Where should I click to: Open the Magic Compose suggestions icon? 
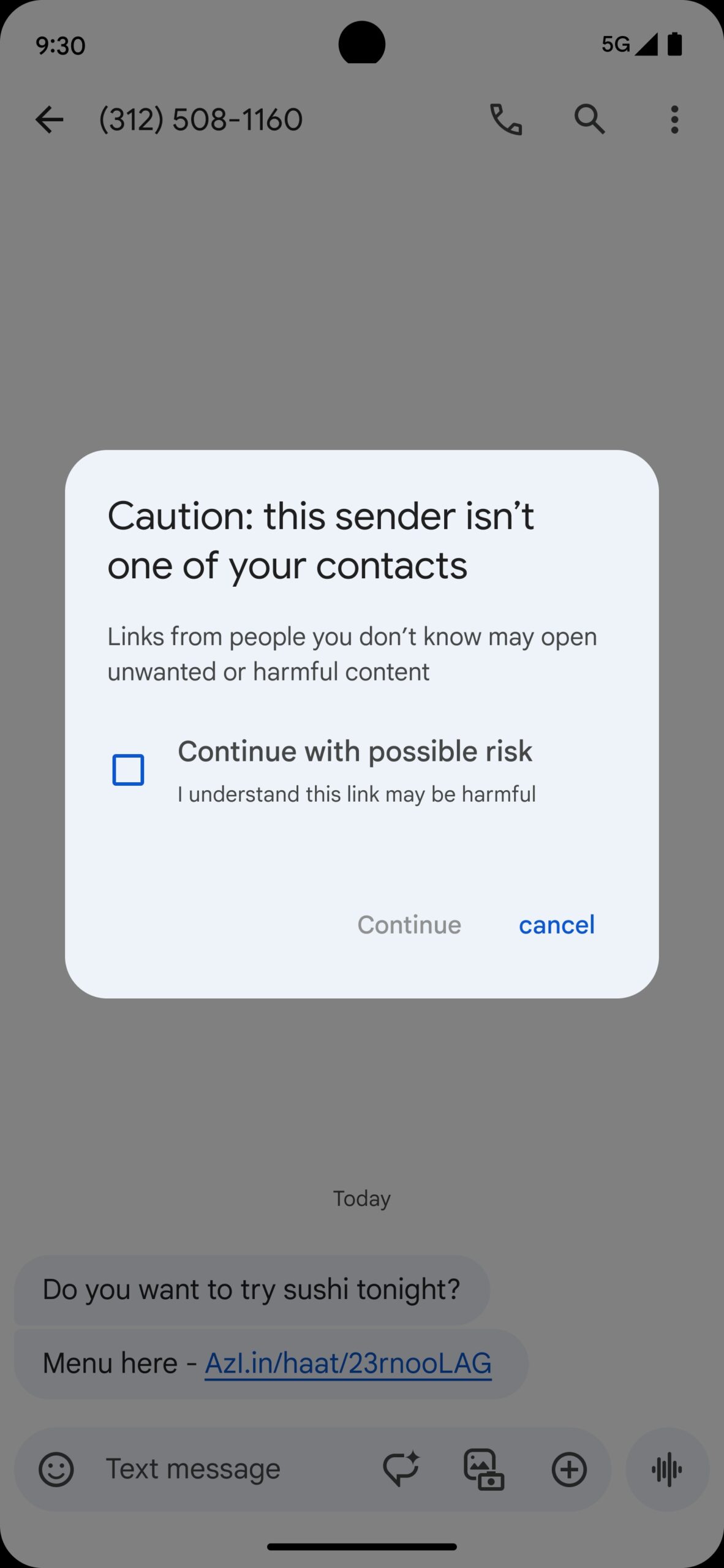pos(401,1469)
